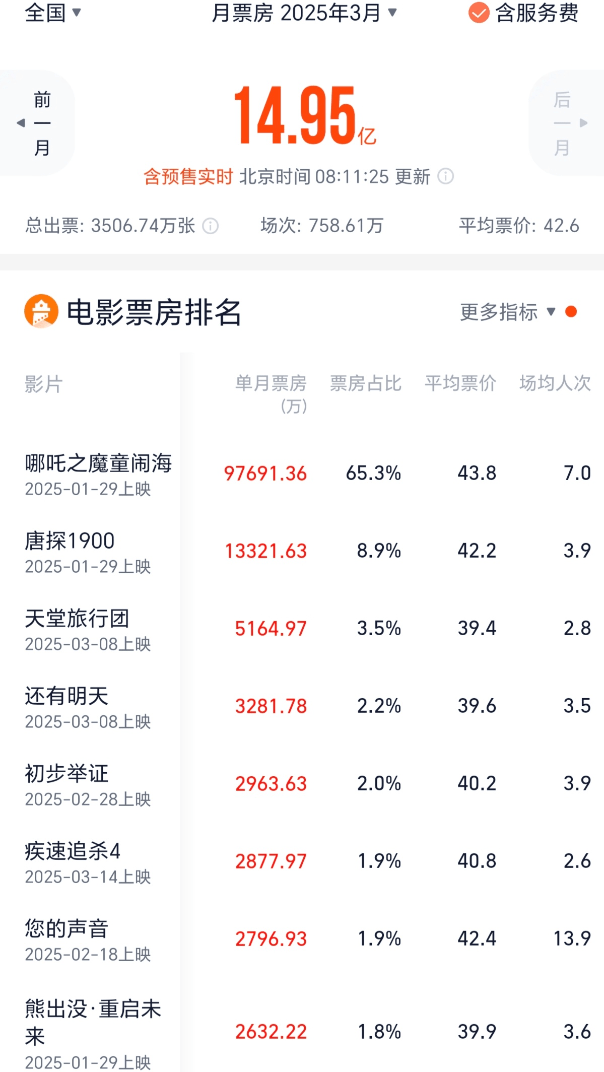Open the 全国 region dropdown
The height and width of the screenshot is (1072, 604).
tap(53, 13)
